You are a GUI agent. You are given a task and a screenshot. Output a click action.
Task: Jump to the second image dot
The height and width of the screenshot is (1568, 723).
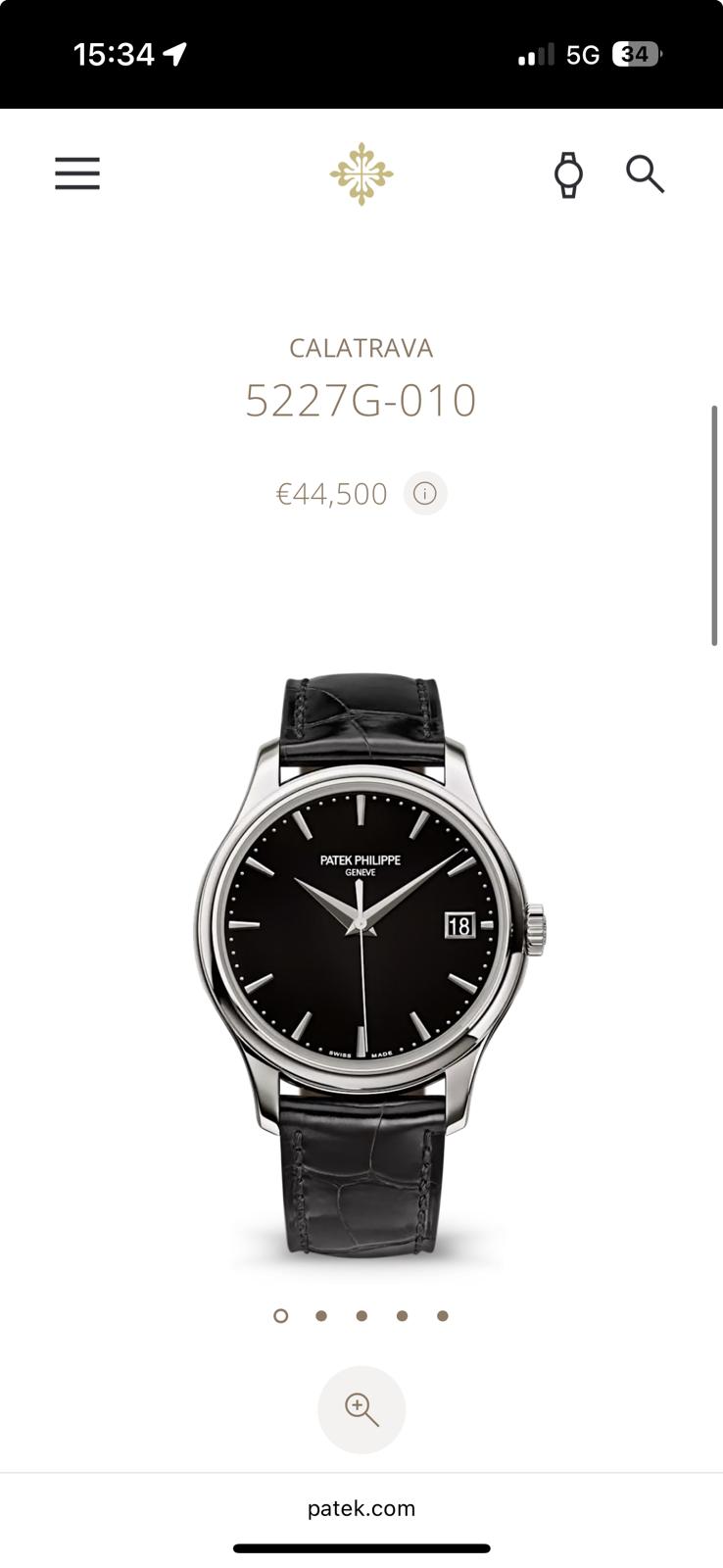coord(321,1316)
